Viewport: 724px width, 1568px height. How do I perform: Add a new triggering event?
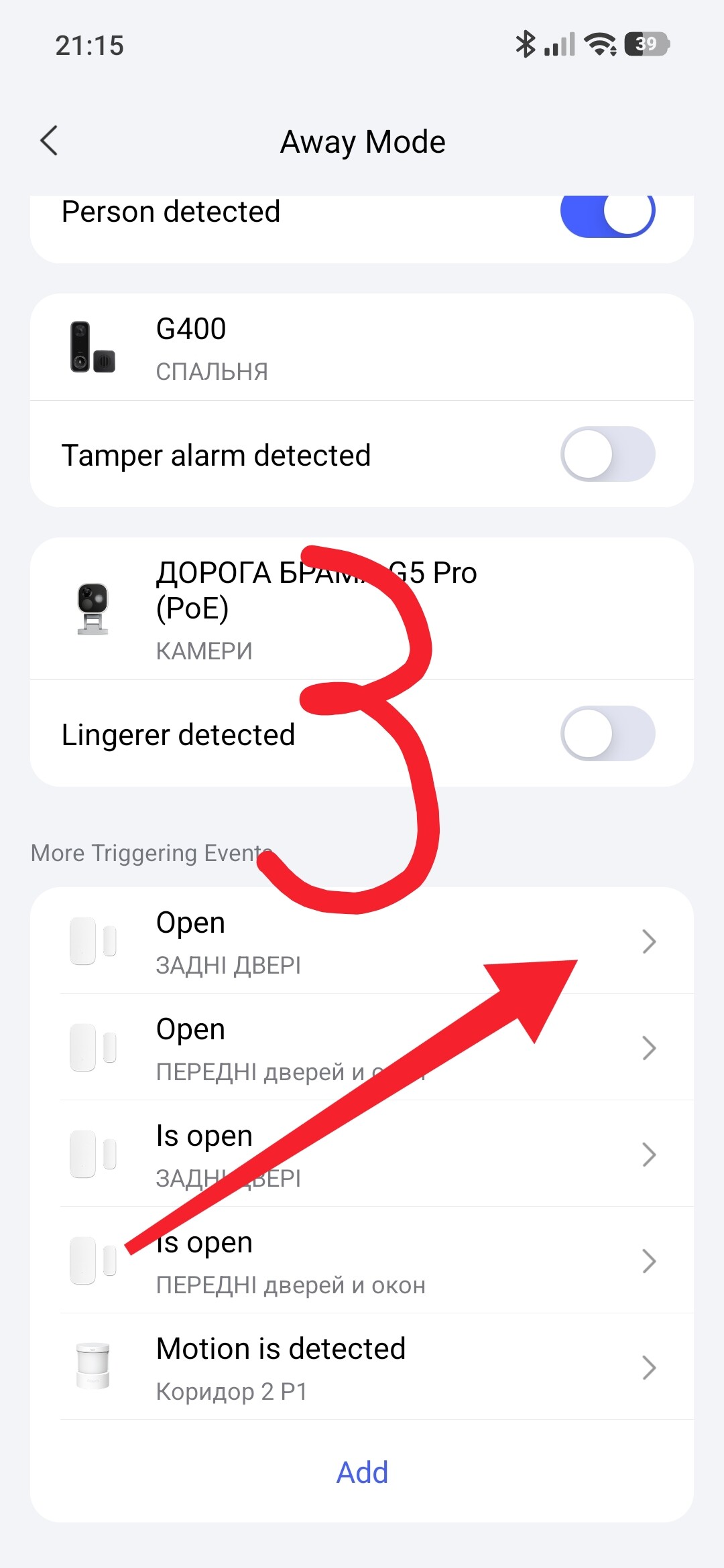pos(362,1472)
